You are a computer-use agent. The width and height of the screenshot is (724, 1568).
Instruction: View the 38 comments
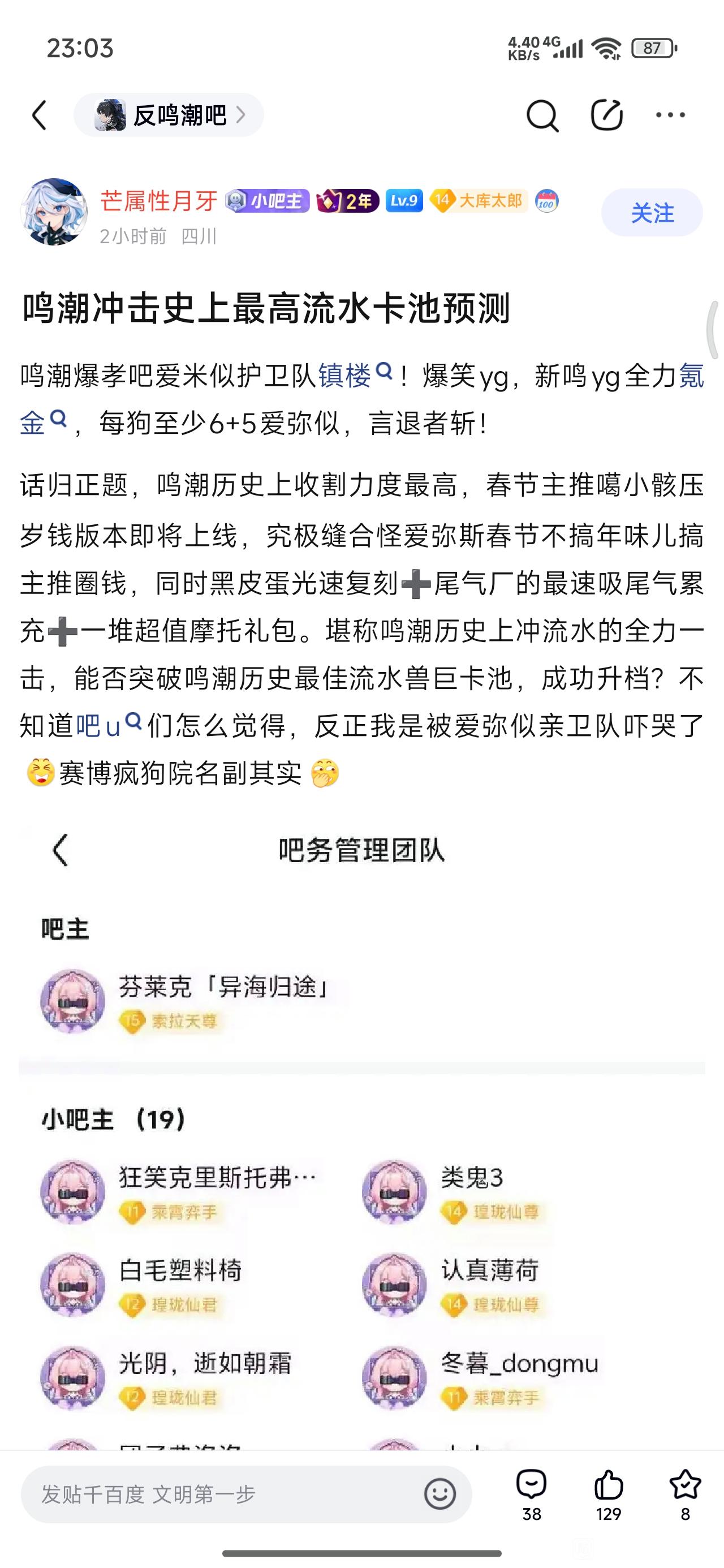click(532, 1494)
